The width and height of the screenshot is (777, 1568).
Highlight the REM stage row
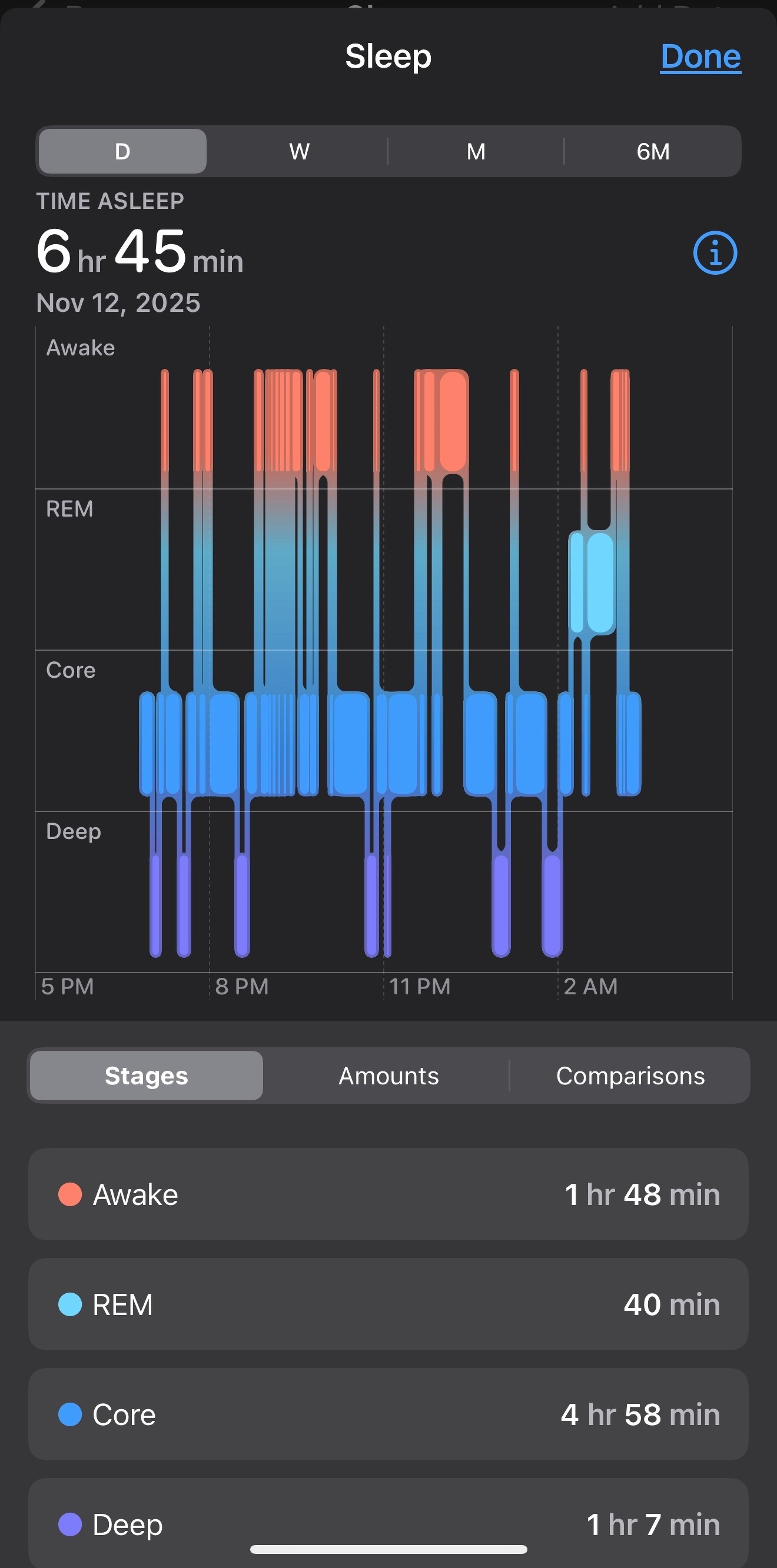tap(388, 1304)
